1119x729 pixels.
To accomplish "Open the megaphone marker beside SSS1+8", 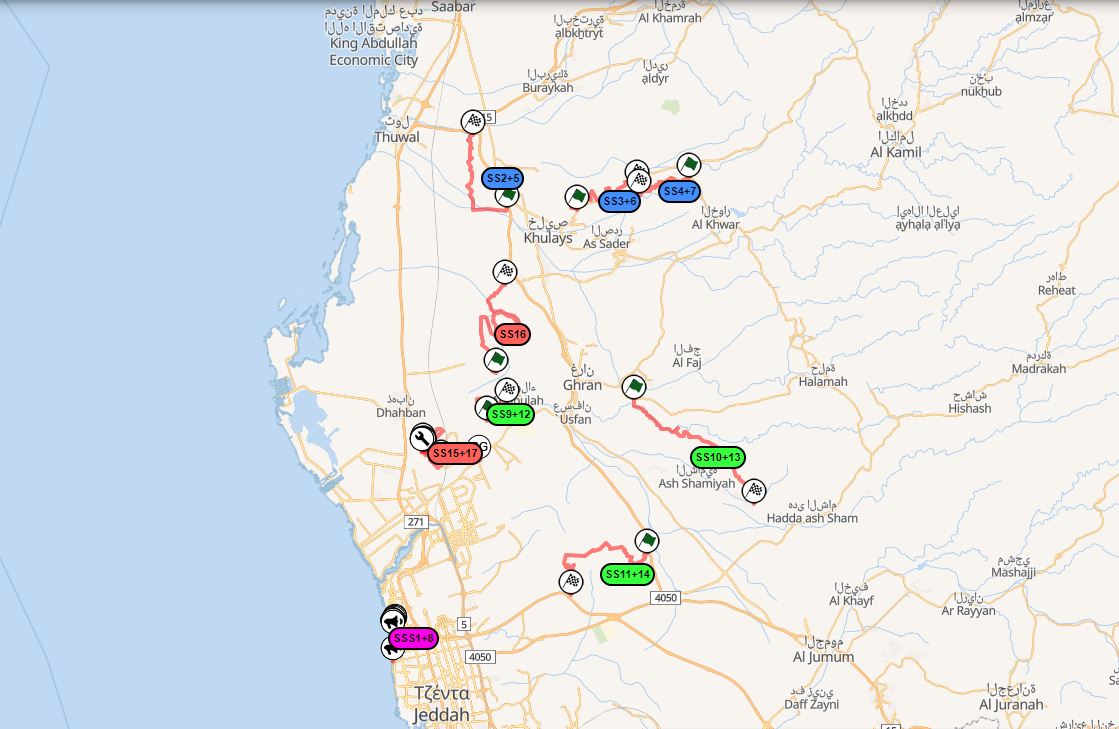I will pos(393,621).
